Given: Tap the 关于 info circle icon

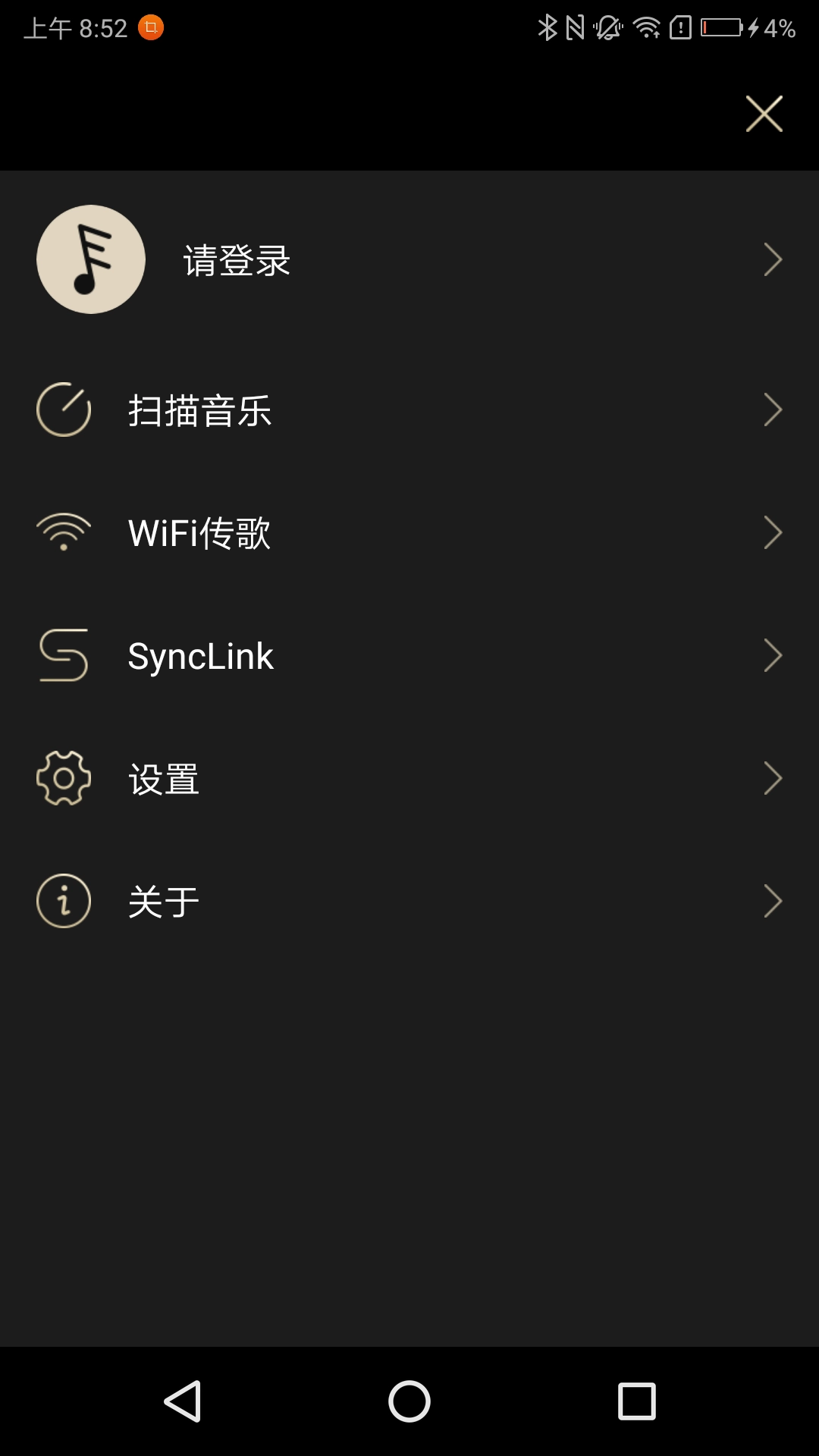Looking at the screenshot, I should point(64,900).
